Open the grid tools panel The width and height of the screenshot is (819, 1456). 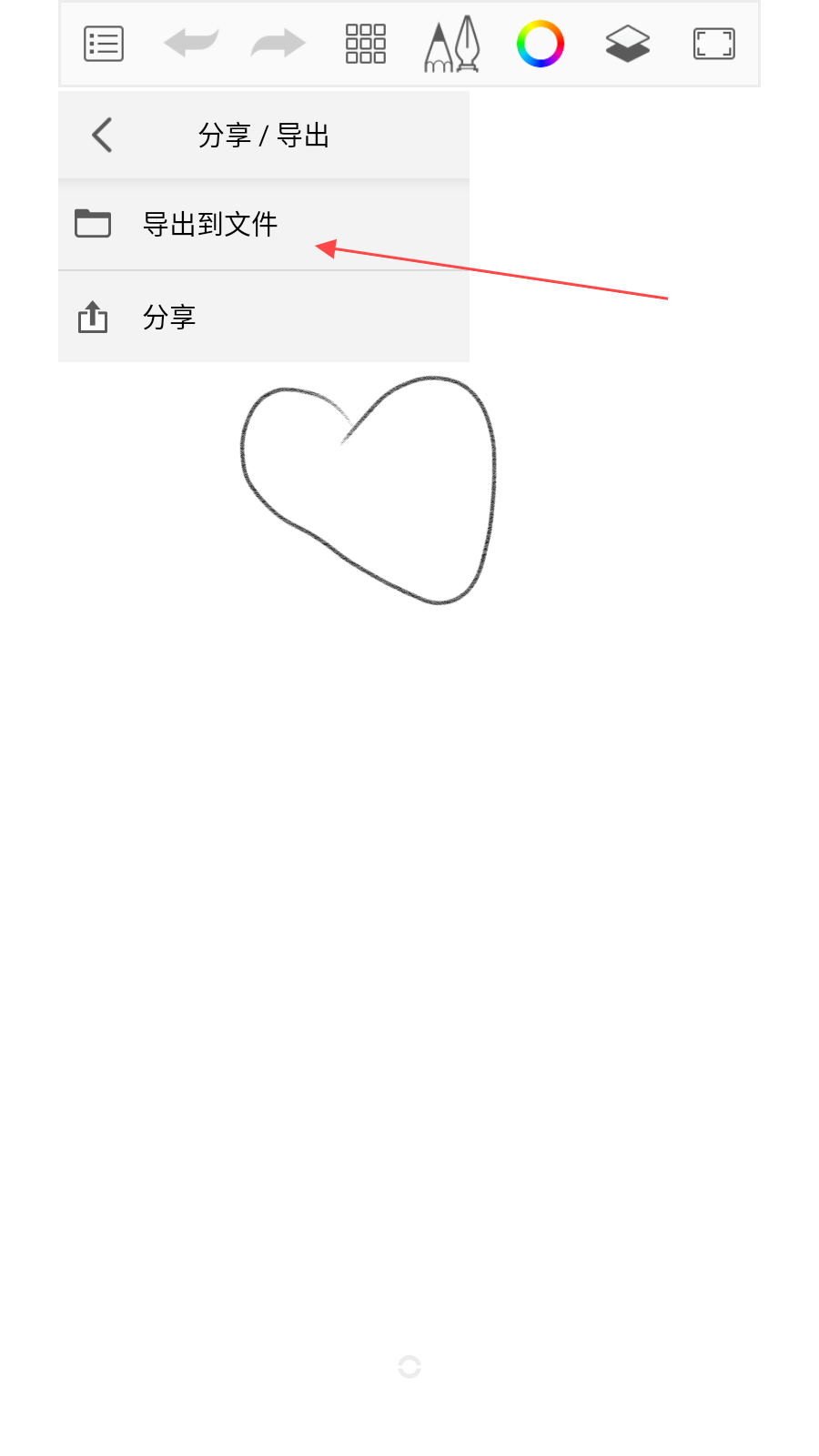point(366,44)
